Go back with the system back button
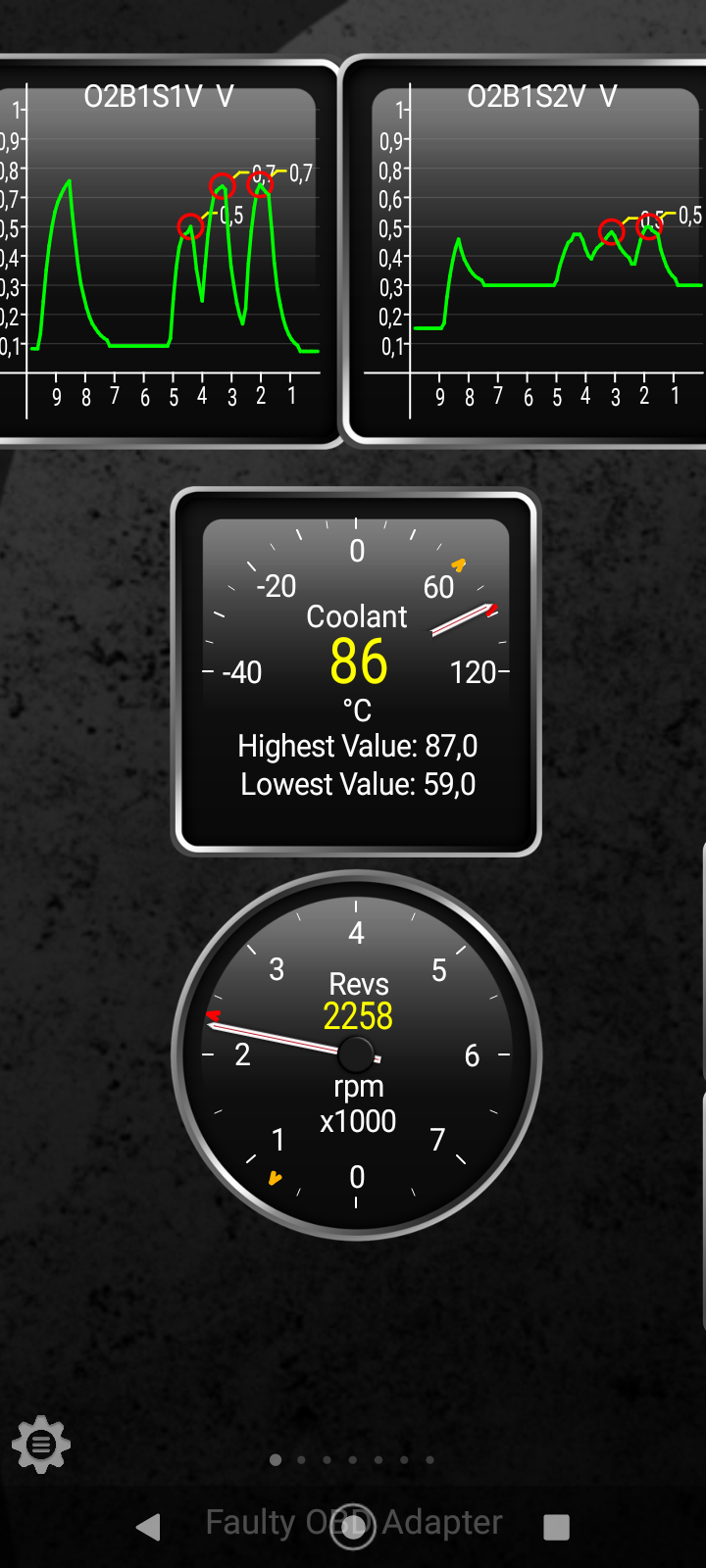This screenshot has width=706, height=1568. 149,1526
